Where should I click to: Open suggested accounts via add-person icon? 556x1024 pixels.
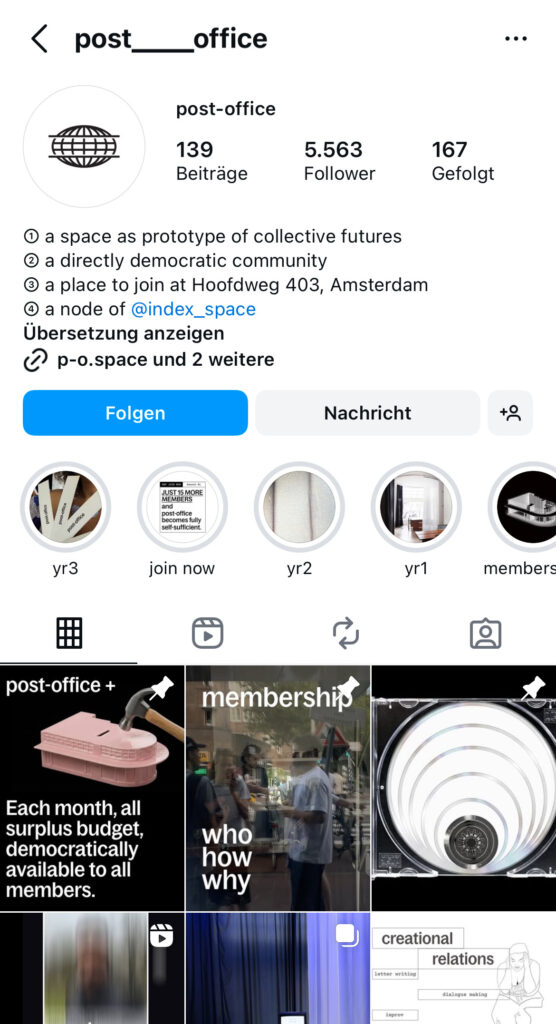click(510, 413)
